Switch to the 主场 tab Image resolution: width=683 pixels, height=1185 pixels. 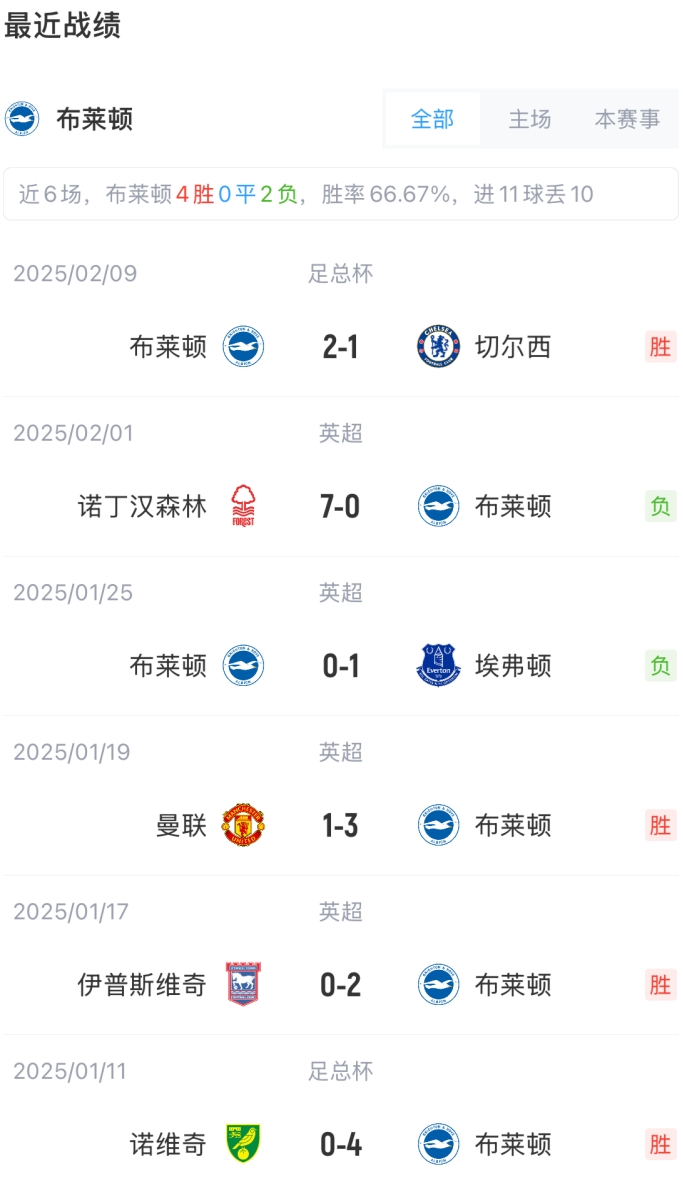coord(530,119)
